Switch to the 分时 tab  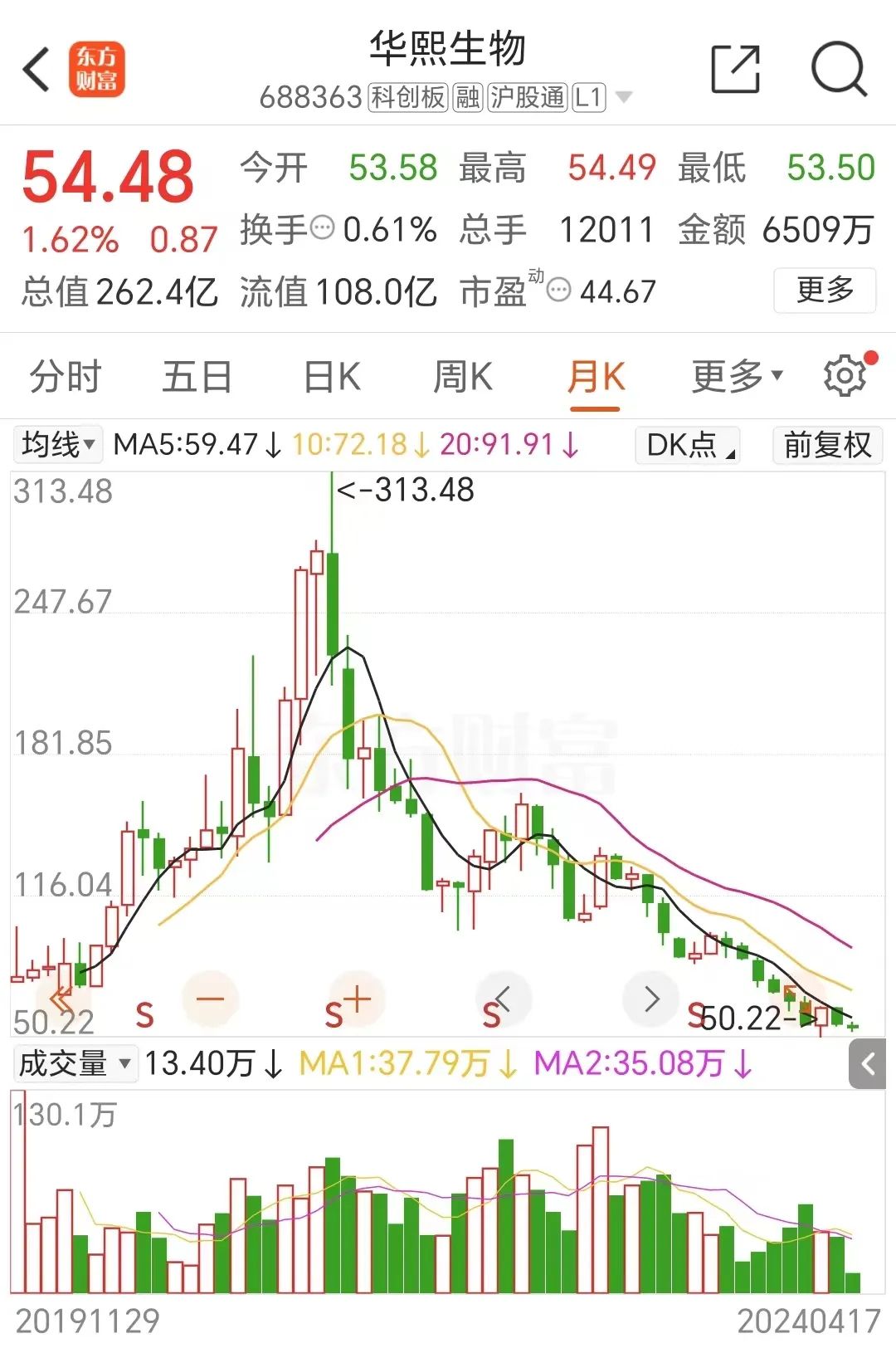click(65, 378)
